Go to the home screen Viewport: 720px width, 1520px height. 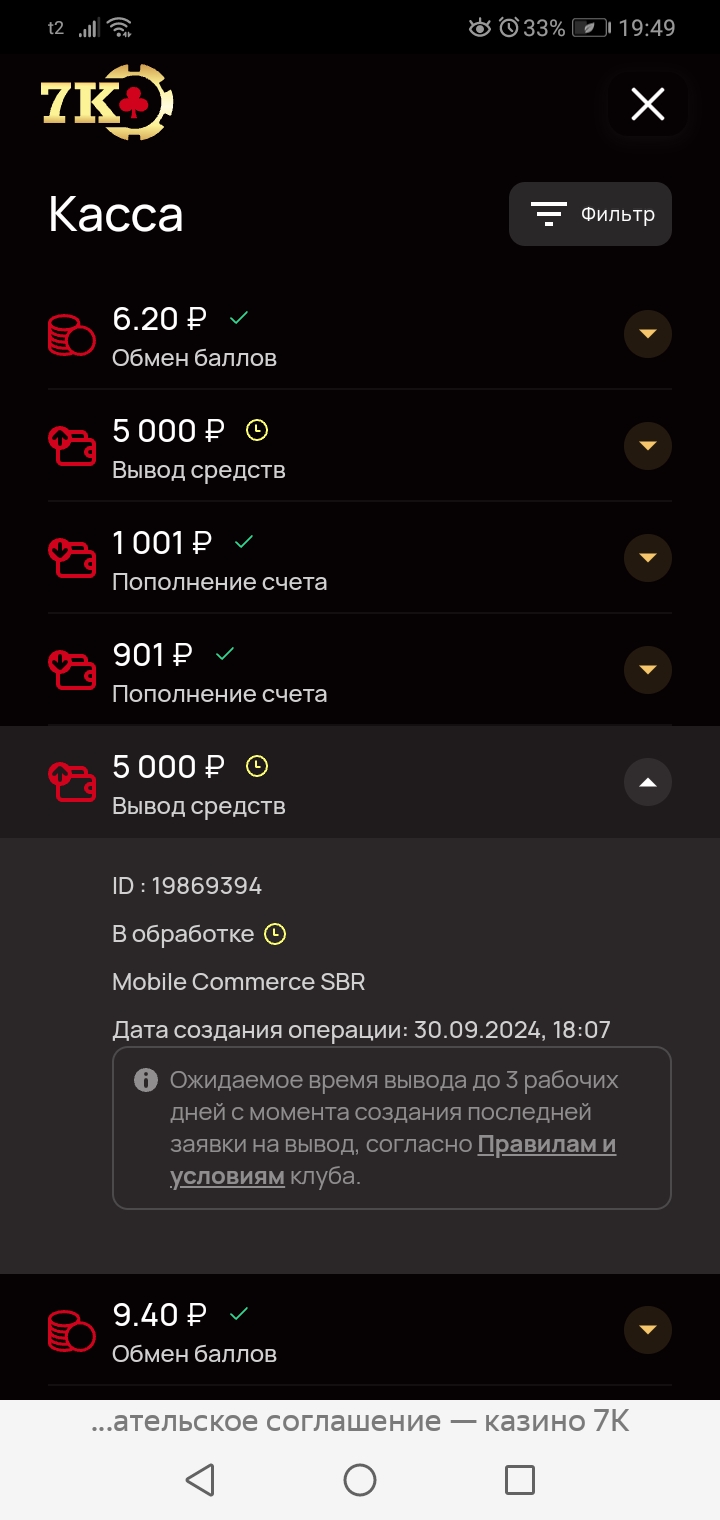[x=360, y=1480]
